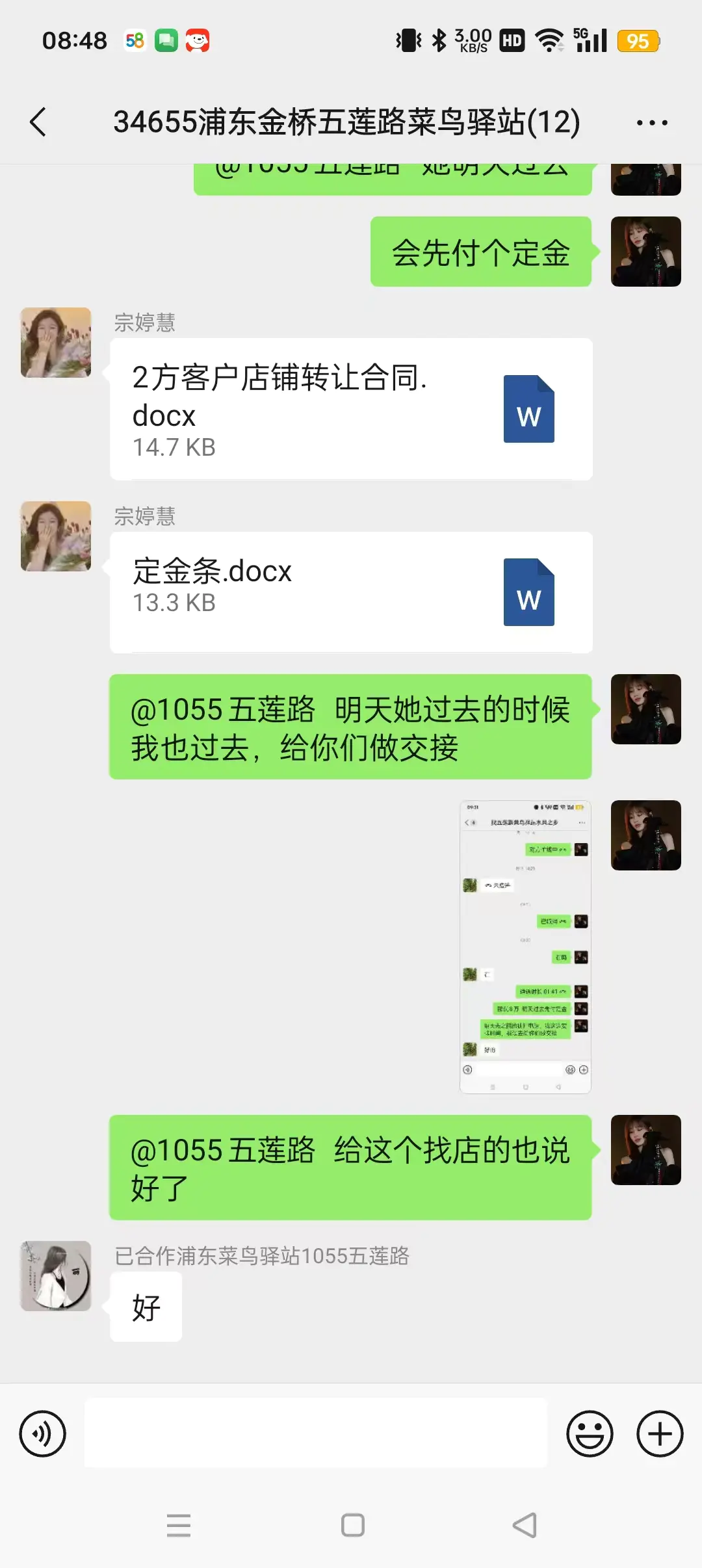702x1568 pixels.
Task: Switch to voice message input
Action: point(43,1433)
